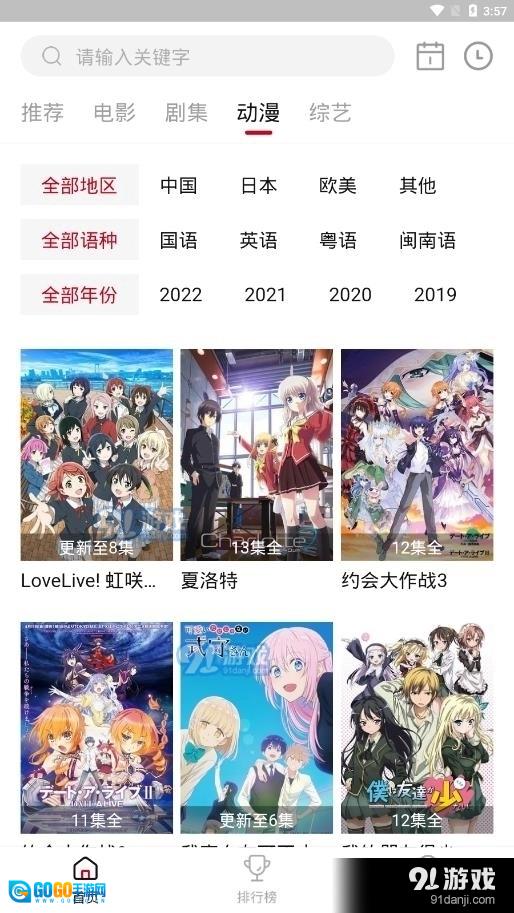This screenshot has height=913, width=514.
Task: Switch to the 综艺 tab
Action: pyautogui.click(x=330, y=112)
